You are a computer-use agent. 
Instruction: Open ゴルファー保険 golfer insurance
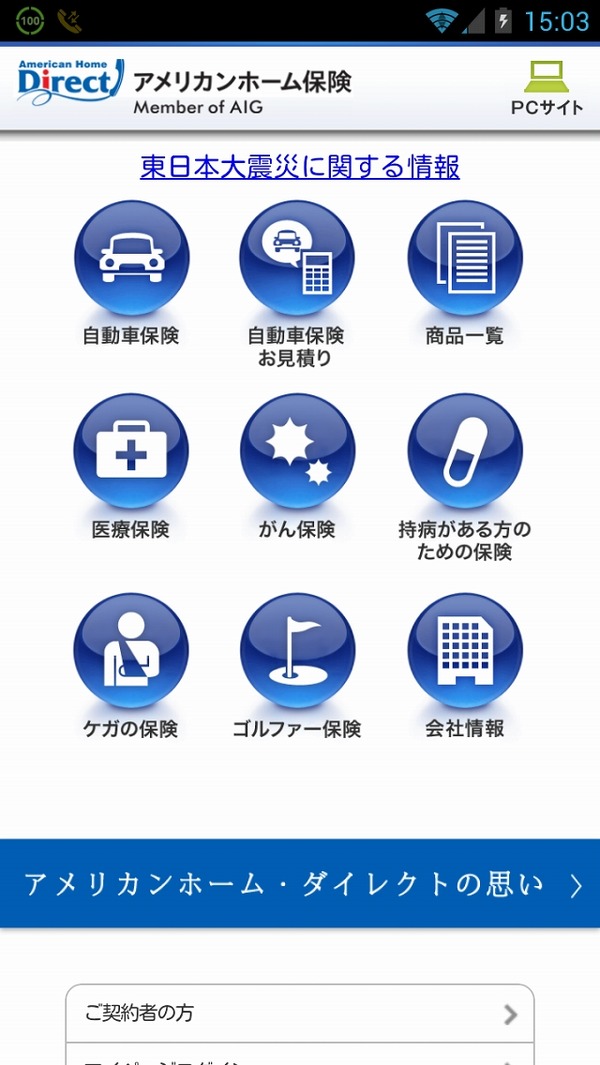(x=297, y=651)
